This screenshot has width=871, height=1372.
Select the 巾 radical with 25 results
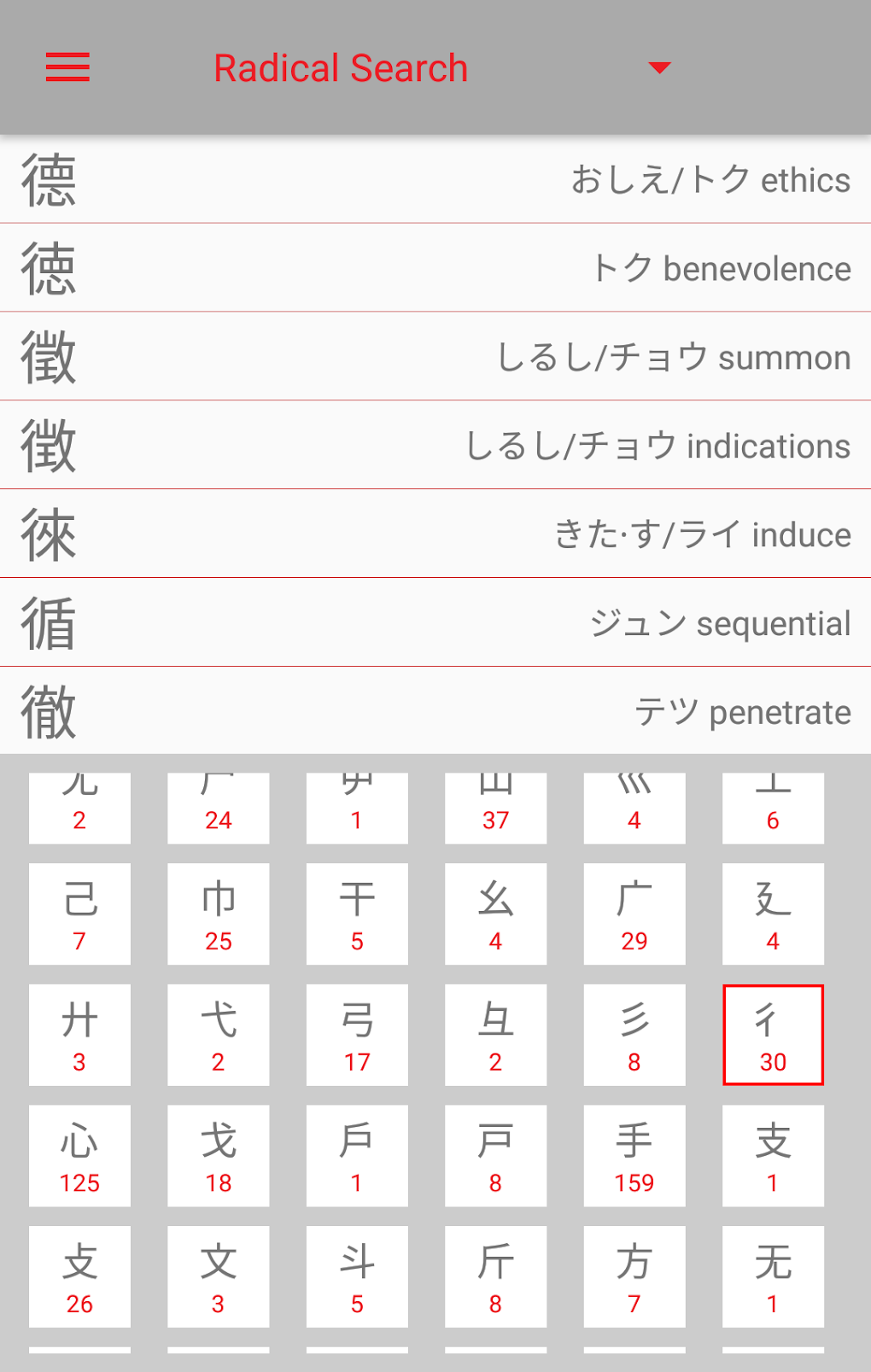pos(219,914)
